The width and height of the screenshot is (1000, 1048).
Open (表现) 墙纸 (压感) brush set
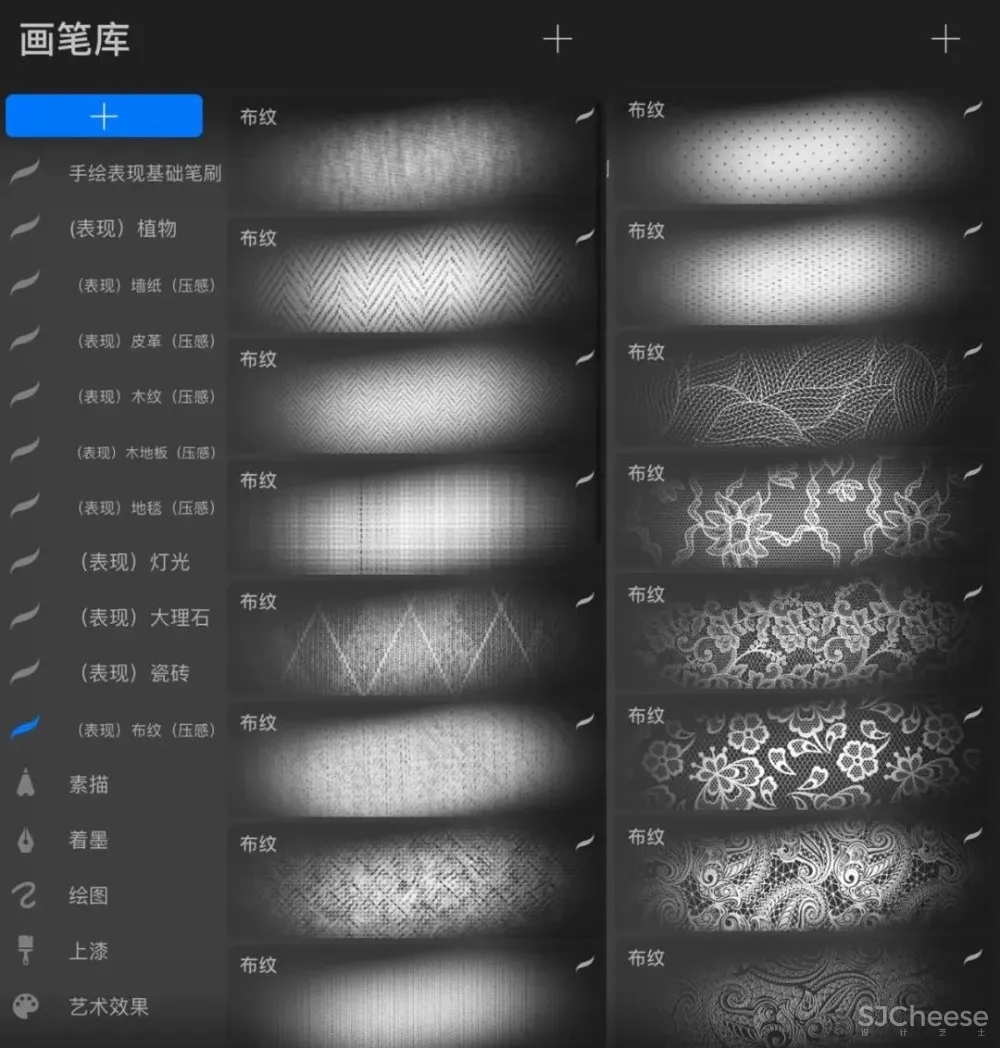(145, 286)
